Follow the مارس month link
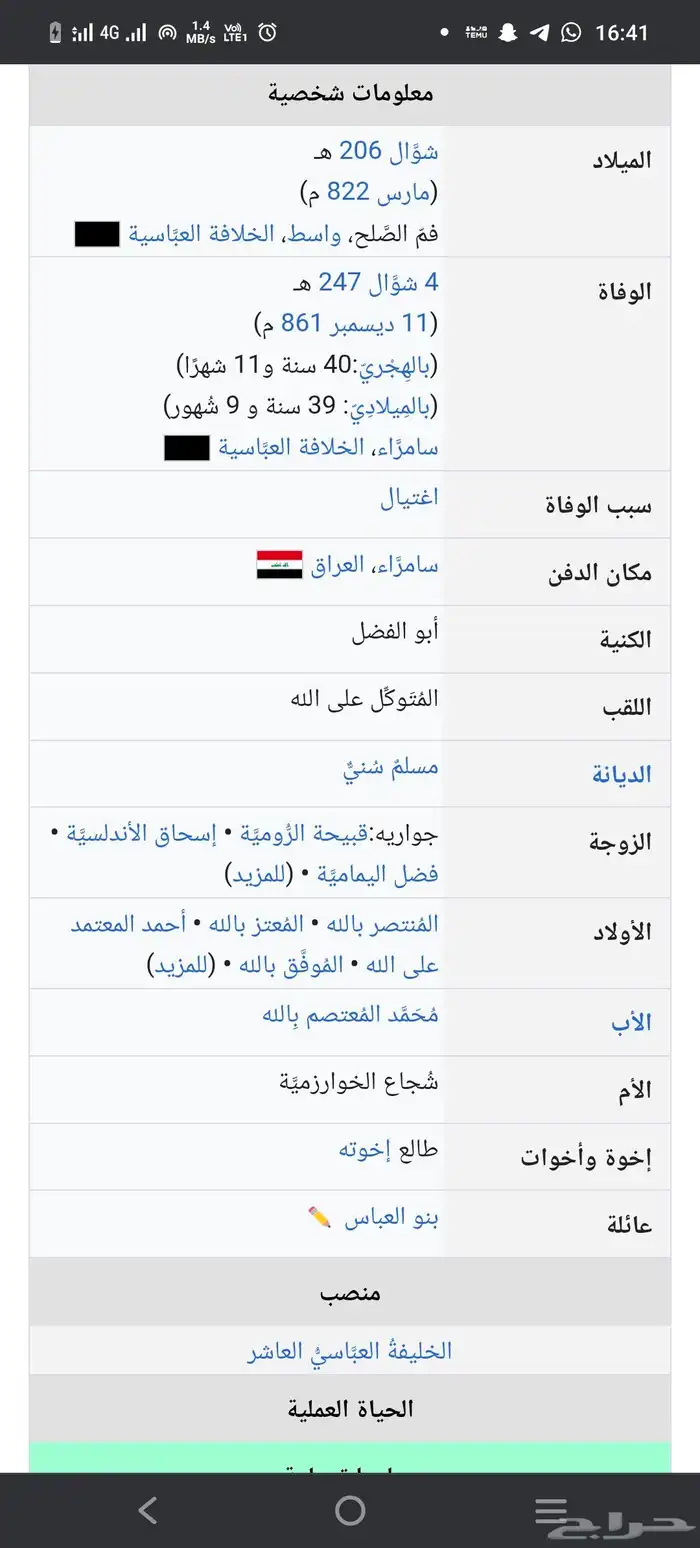 tap(404, 191)
